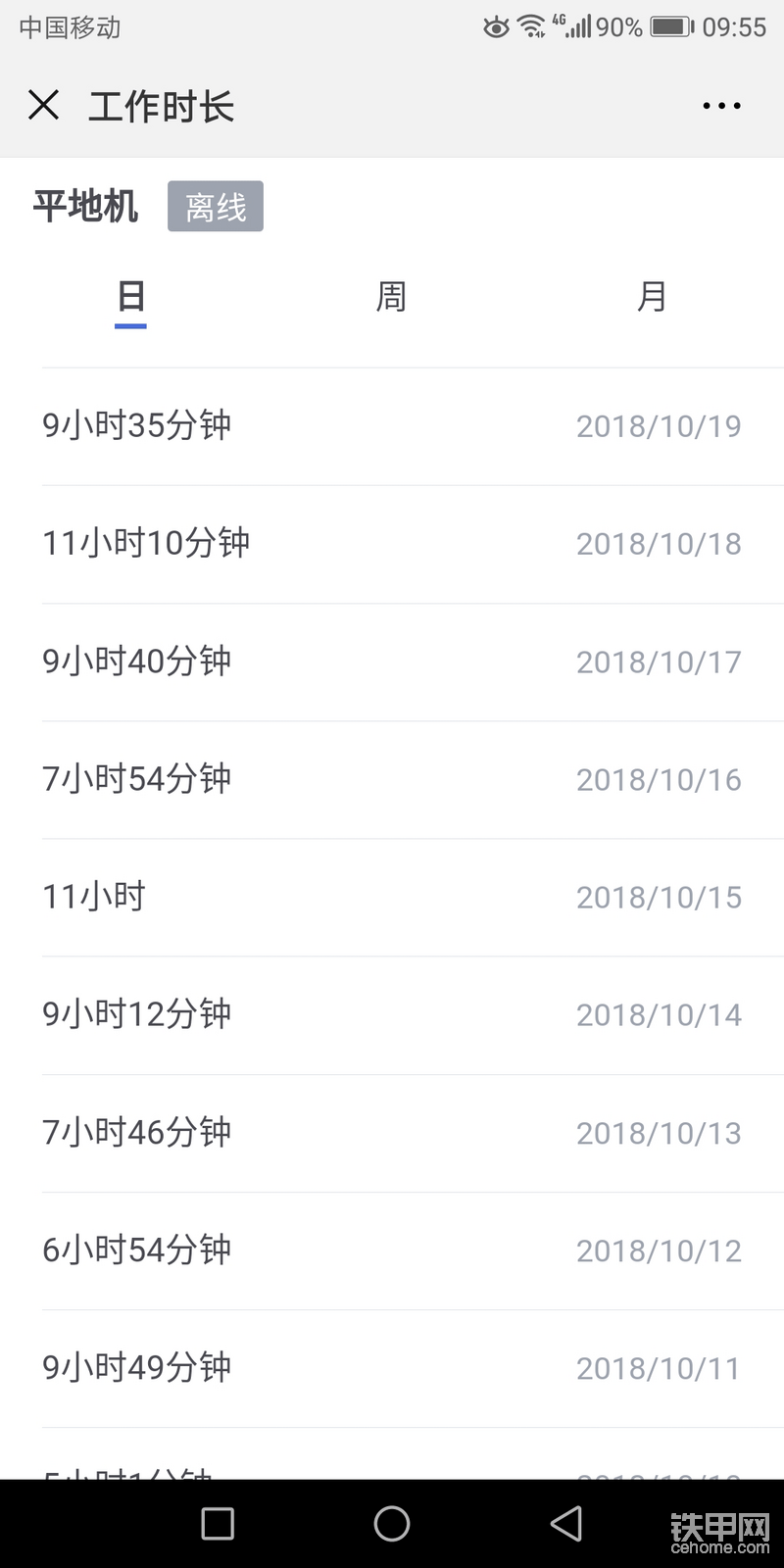Tap the system back button

pos(566,1523)
